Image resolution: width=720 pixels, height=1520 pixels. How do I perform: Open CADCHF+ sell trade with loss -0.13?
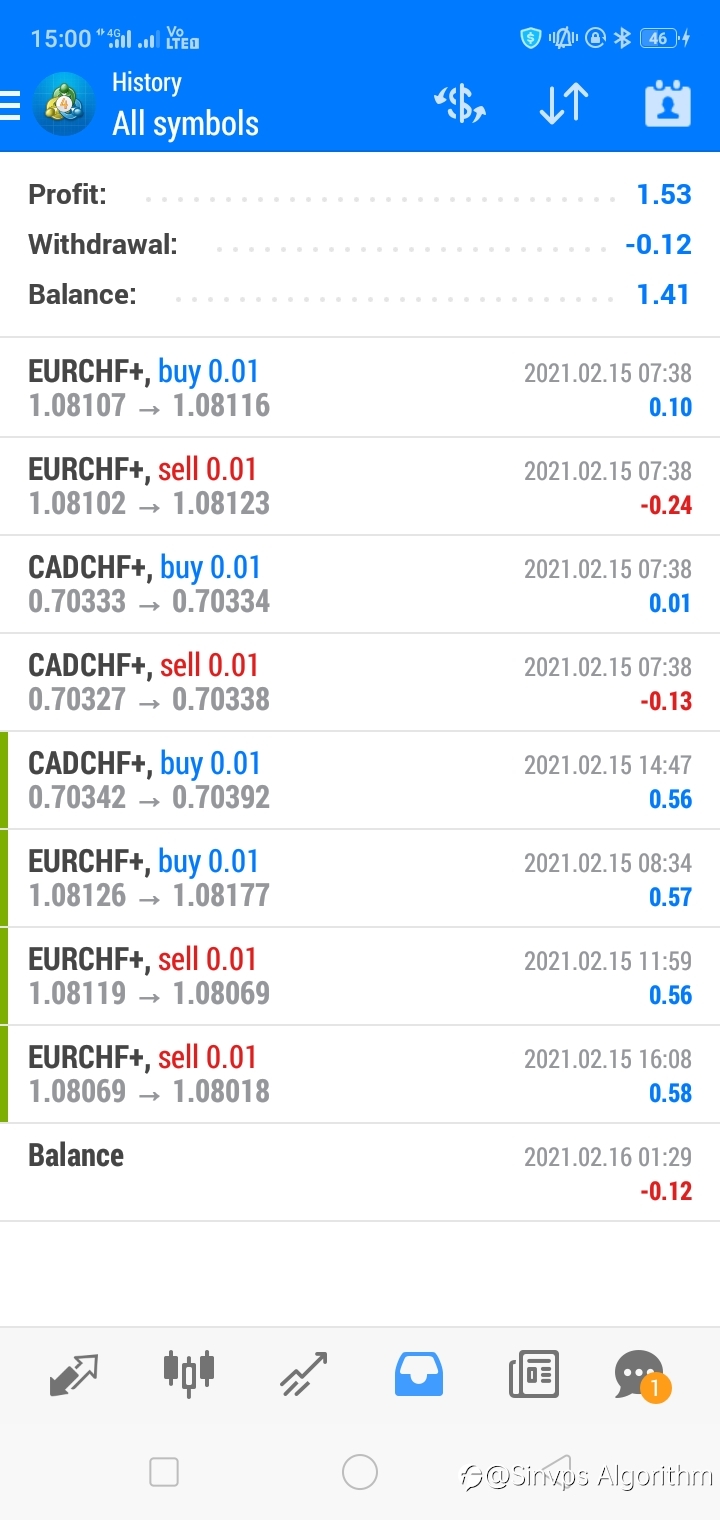[360, 682]
